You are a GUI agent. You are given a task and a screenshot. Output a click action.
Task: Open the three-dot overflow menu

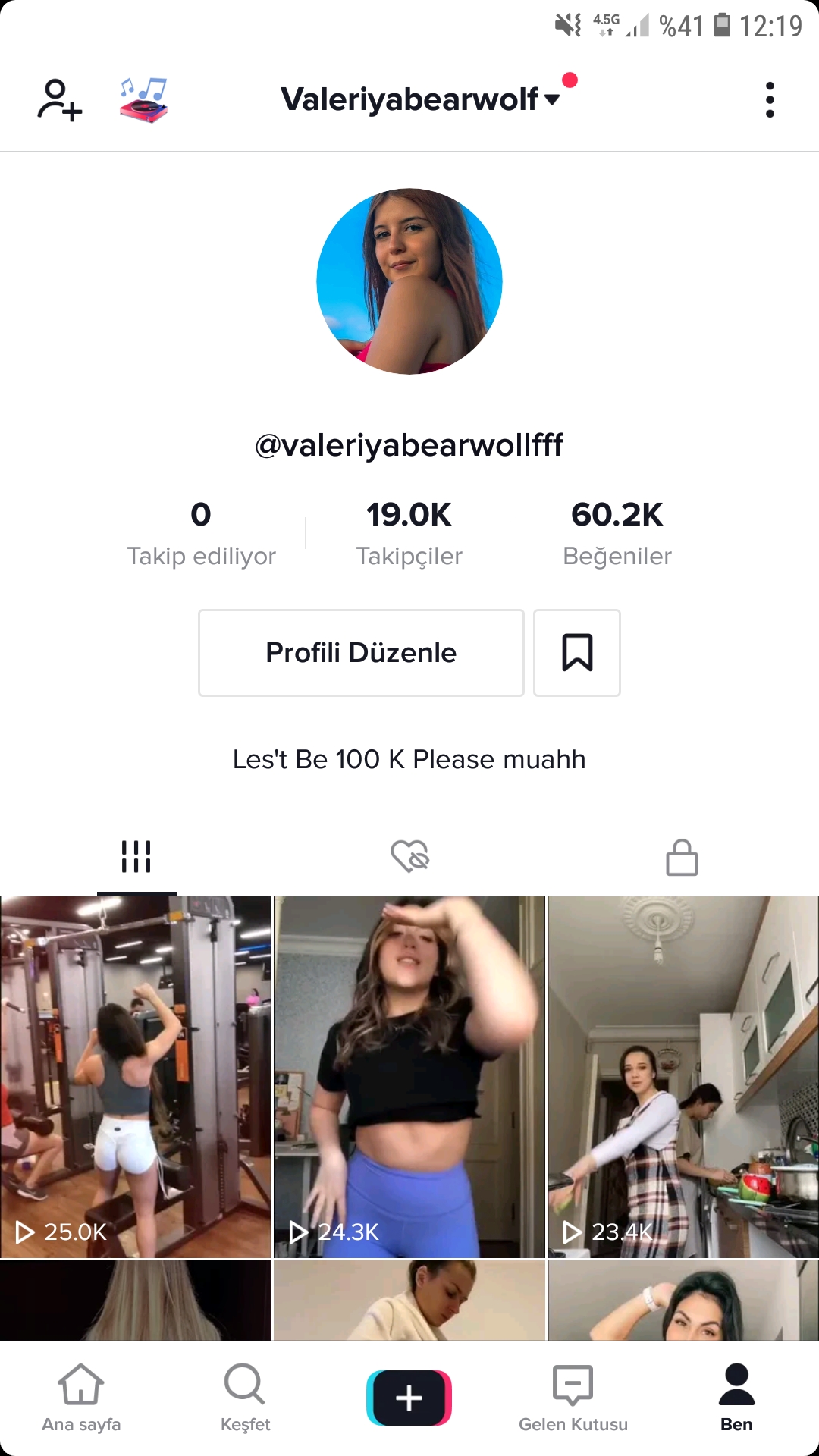tap(770, 99)
